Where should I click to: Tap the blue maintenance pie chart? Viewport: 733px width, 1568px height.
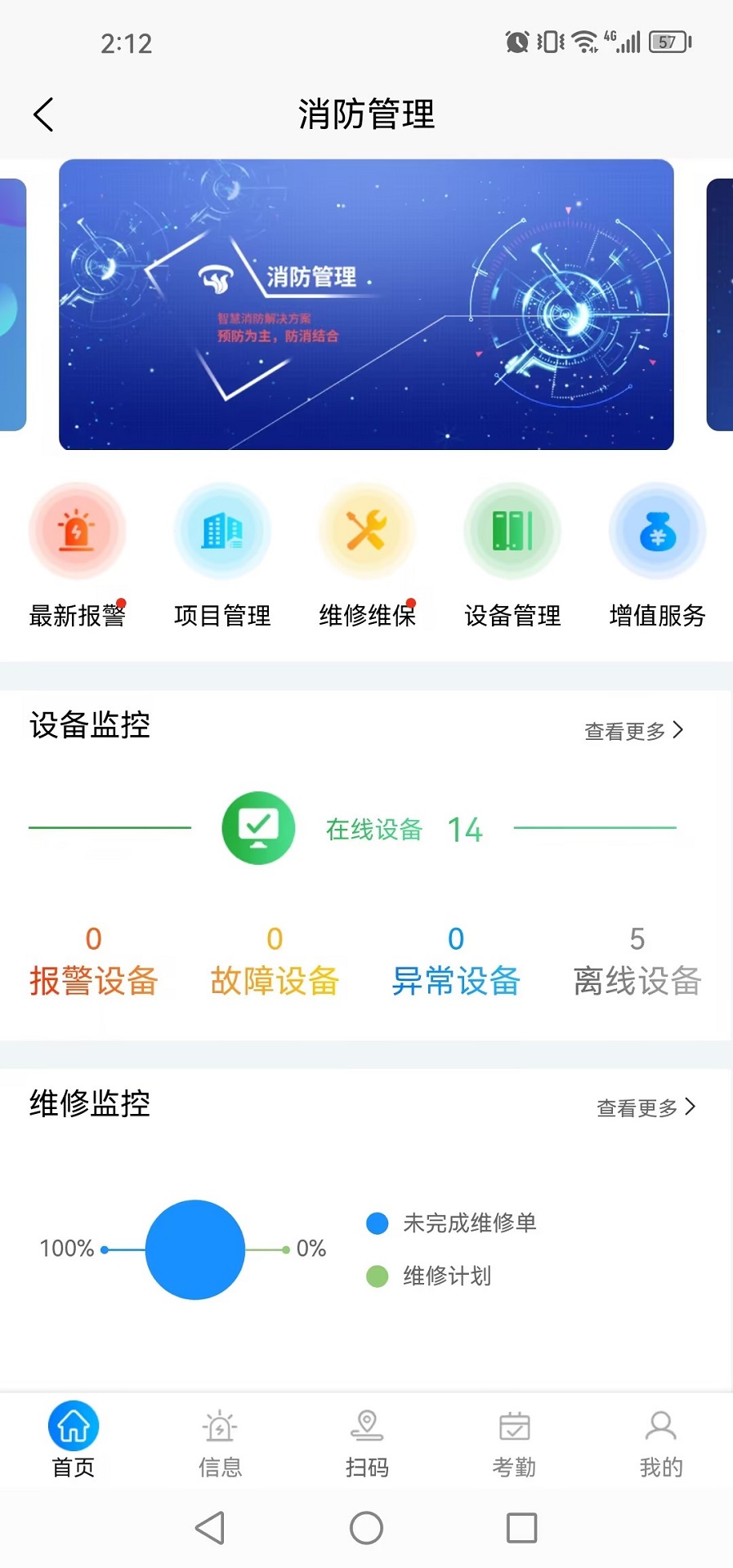pyautogui.click(x=194, y=1249)
